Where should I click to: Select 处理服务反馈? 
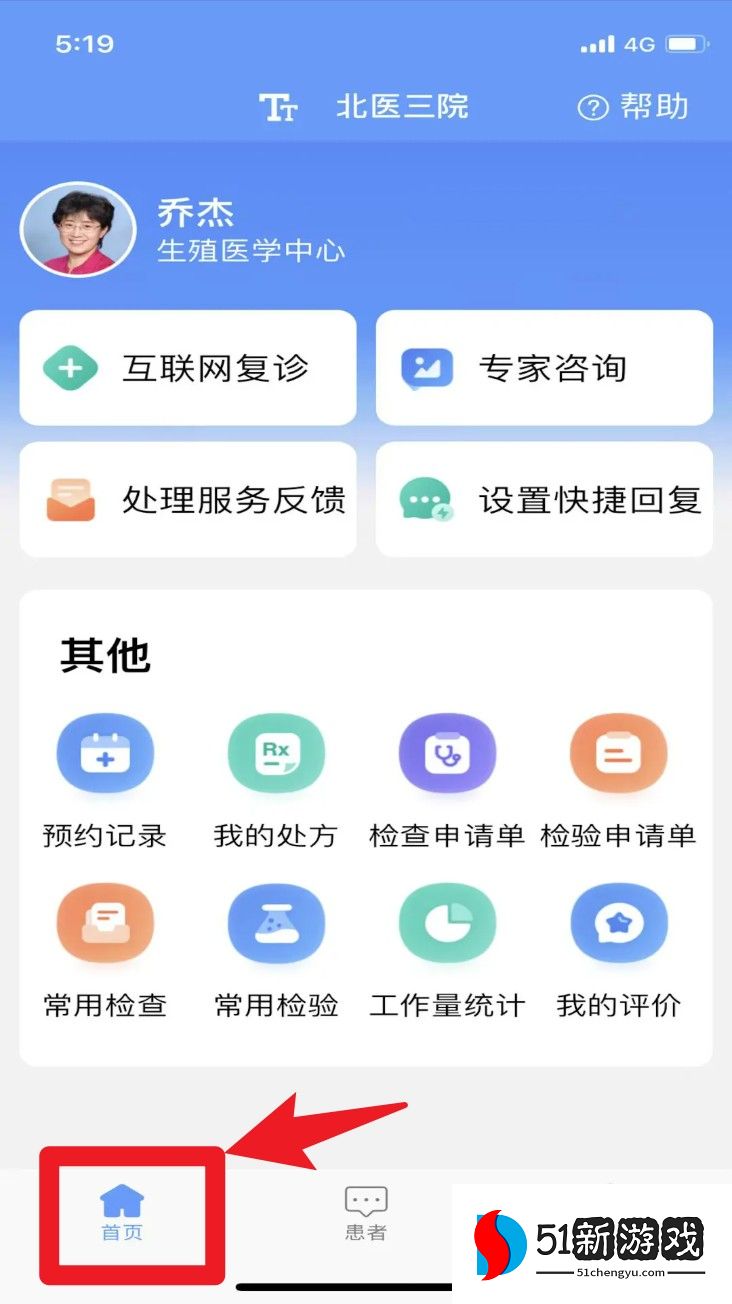tap(188, 499)
